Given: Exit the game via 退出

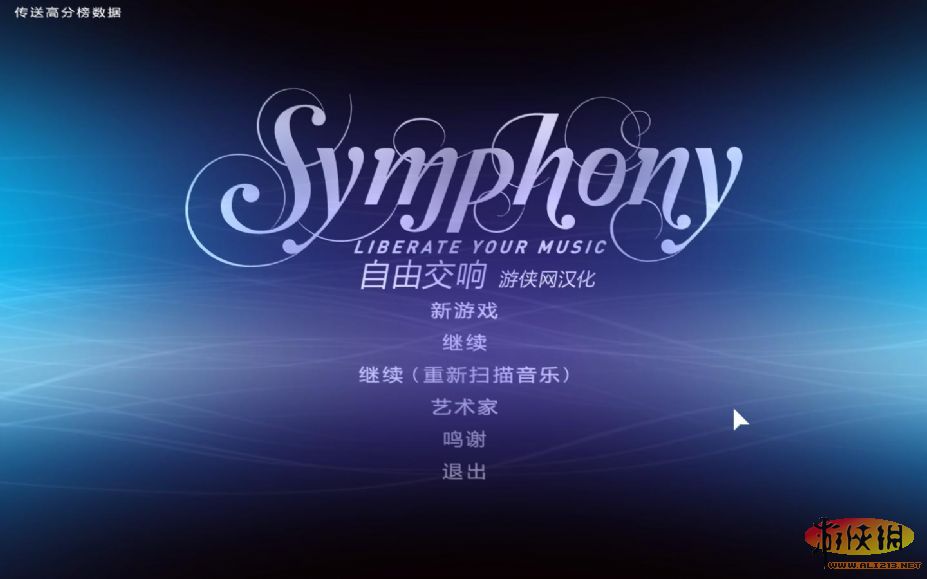Looking at the screenshot, I should (464, 471).
